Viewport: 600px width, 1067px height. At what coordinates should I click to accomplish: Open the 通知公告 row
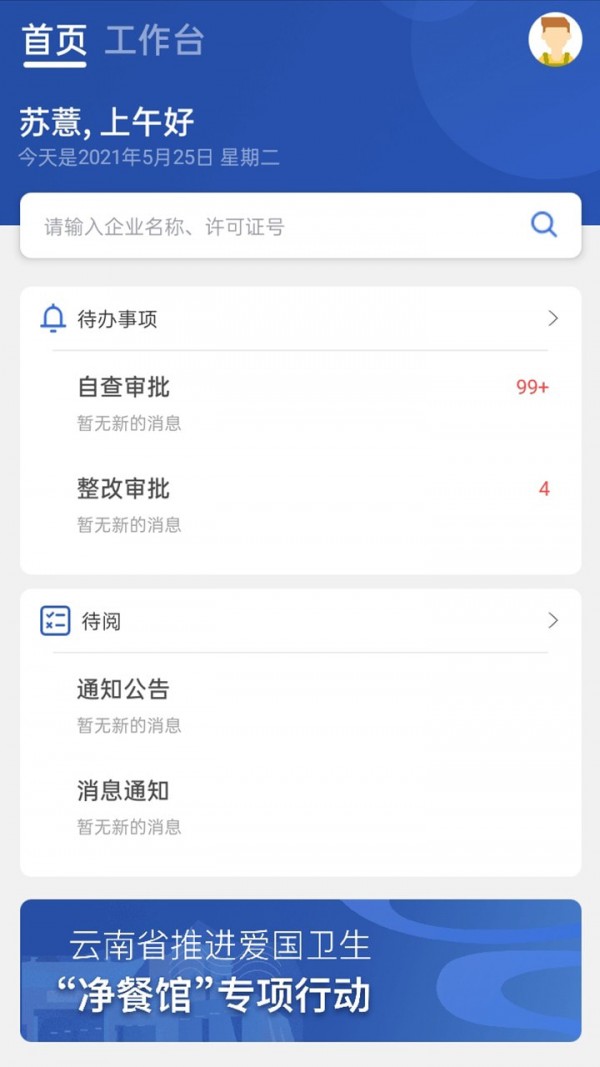(x=300, y=705)
